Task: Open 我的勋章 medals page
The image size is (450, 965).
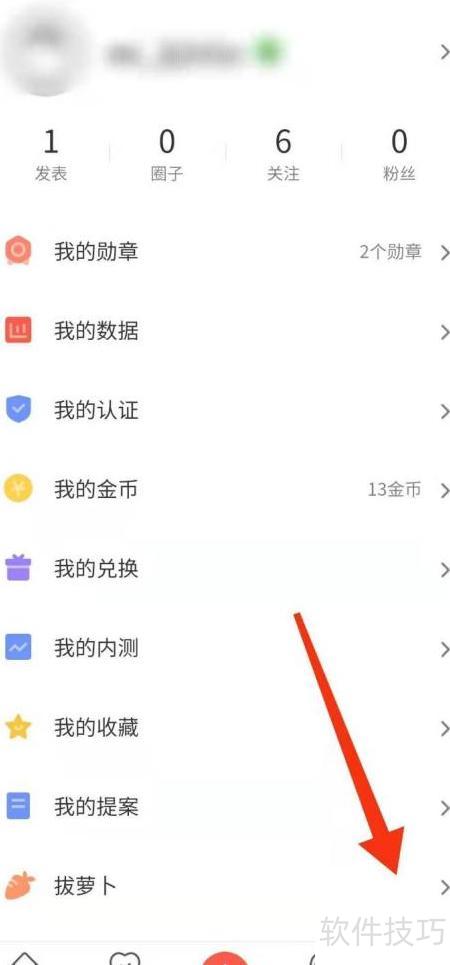Action: coord(225,252)
